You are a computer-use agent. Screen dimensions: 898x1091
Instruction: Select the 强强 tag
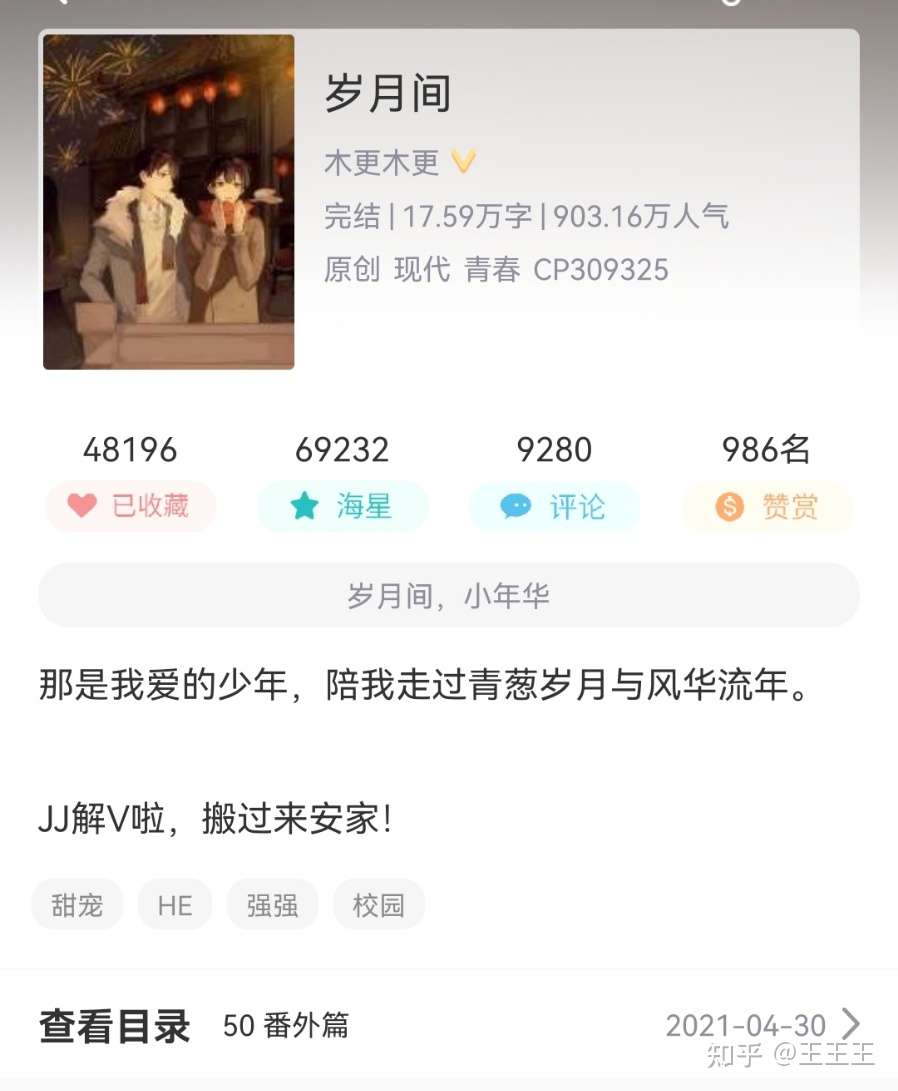coord(272,904)
